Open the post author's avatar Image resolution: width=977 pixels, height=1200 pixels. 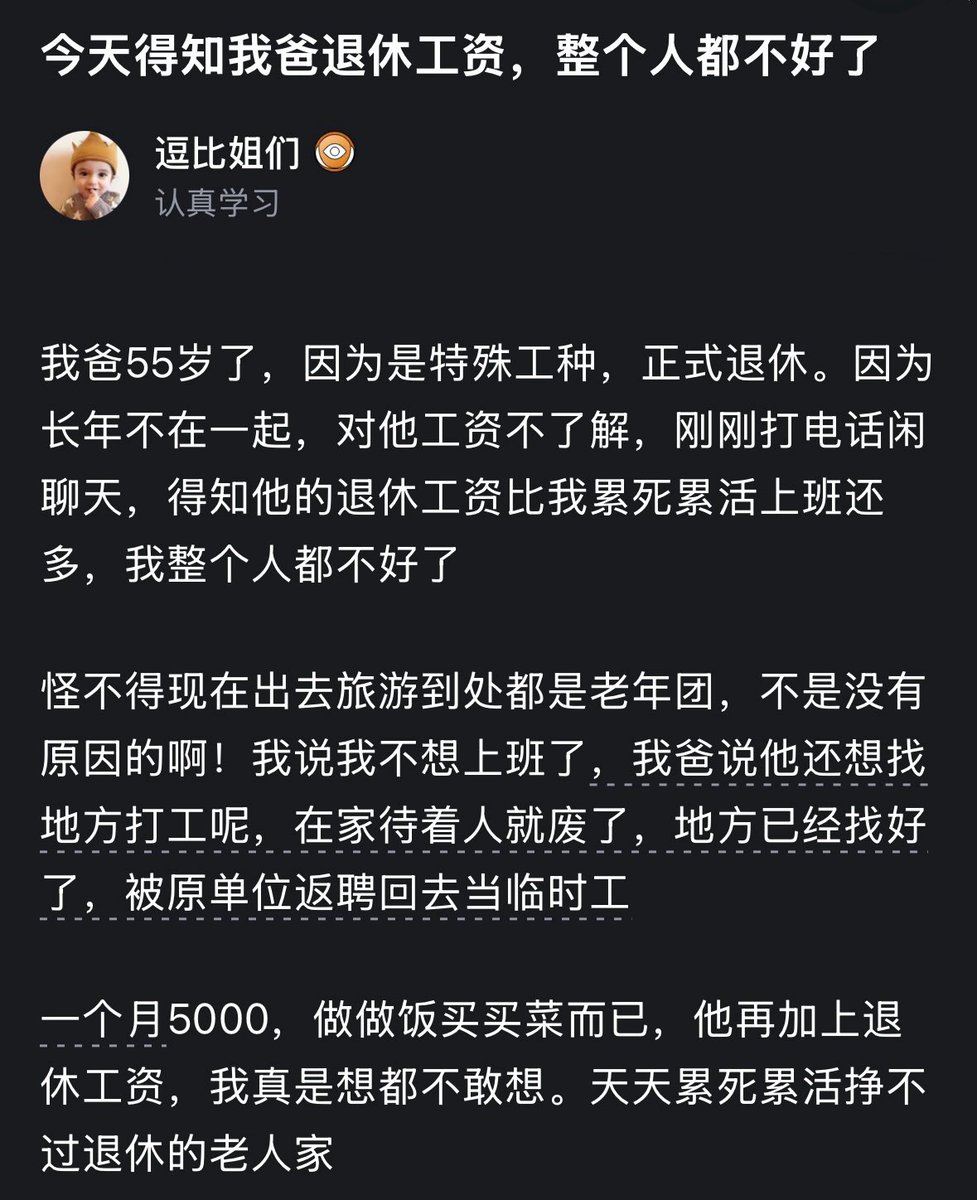point(84,175)
